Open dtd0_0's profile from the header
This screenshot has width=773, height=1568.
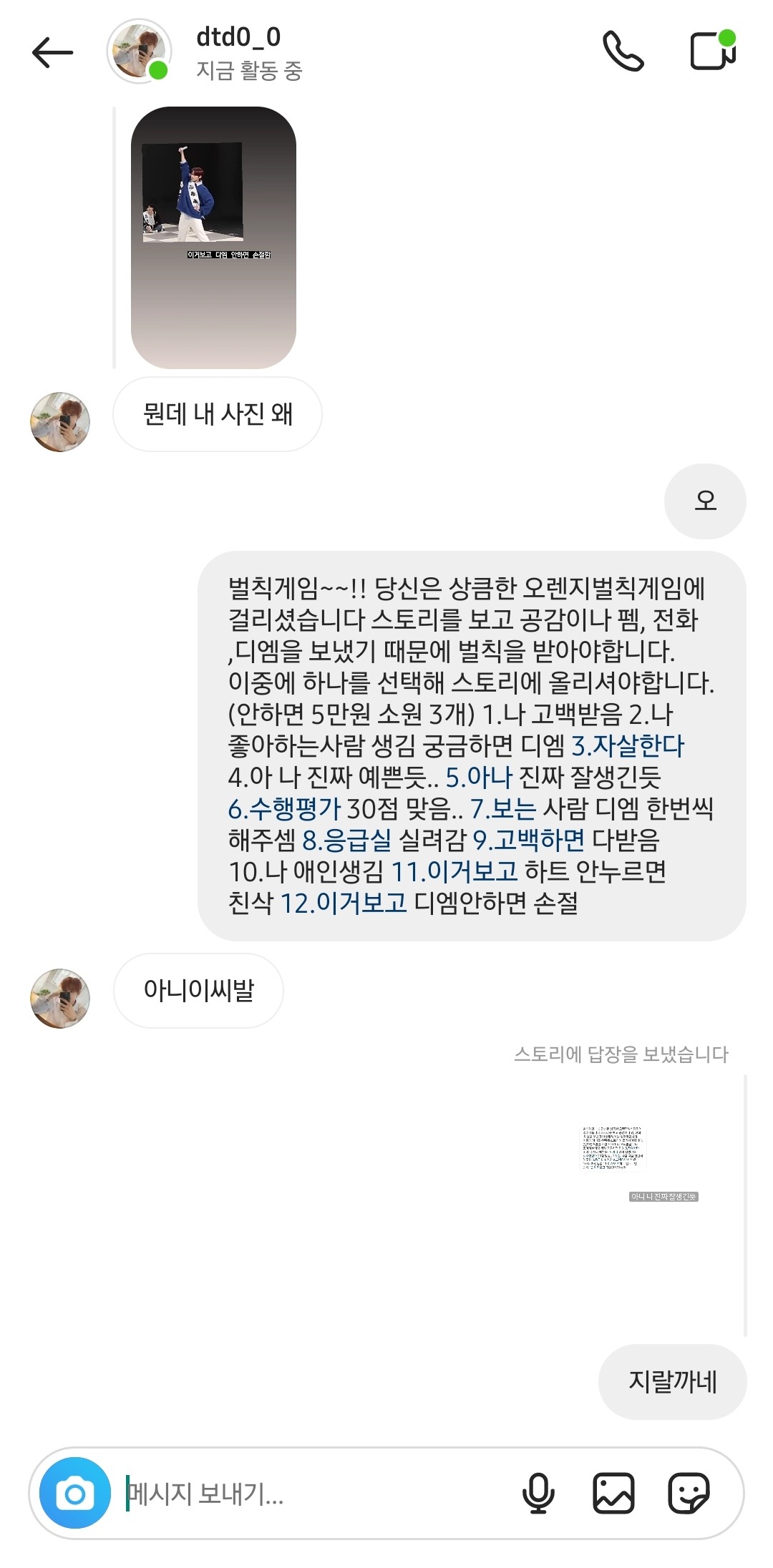pyautogui.click(x=238, y=37)
